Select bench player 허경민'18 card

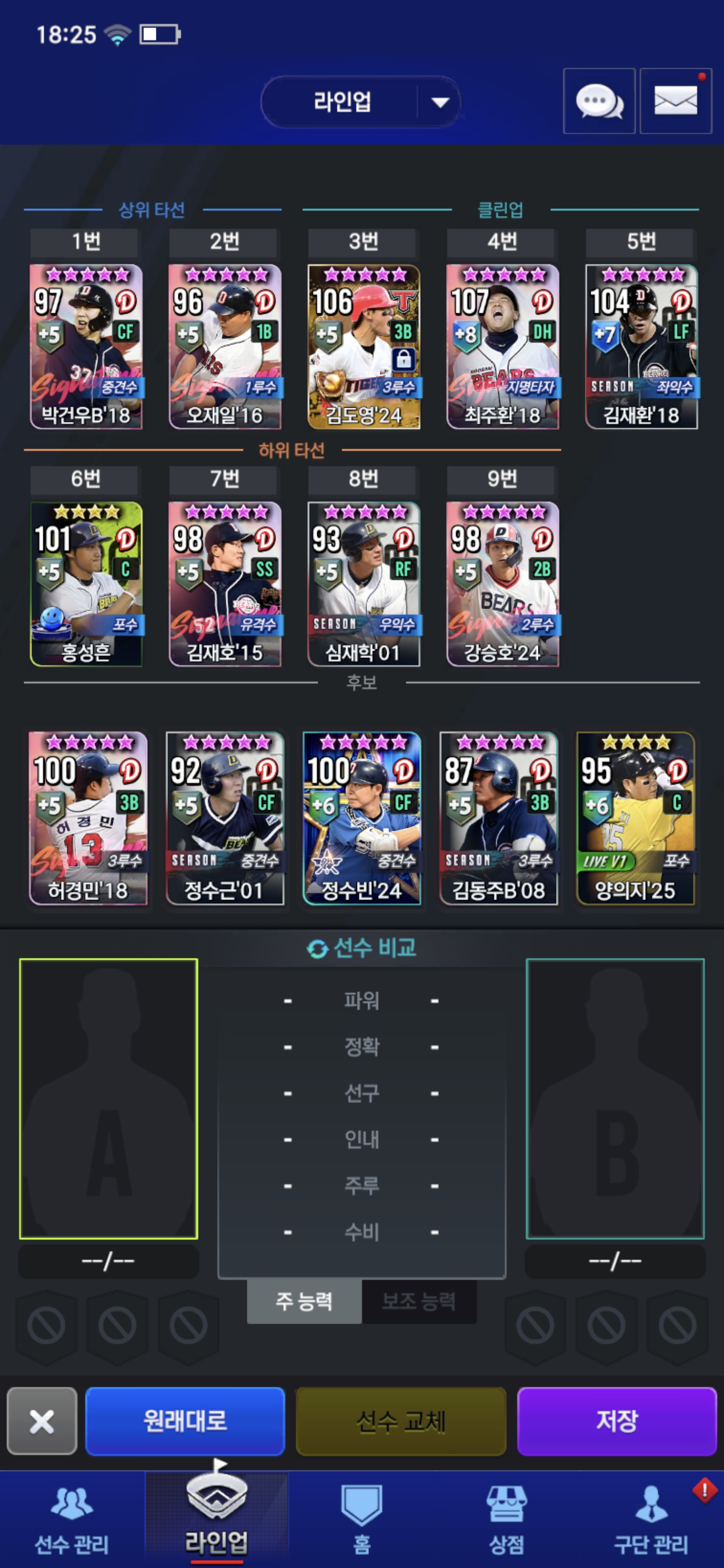[88, 818]
